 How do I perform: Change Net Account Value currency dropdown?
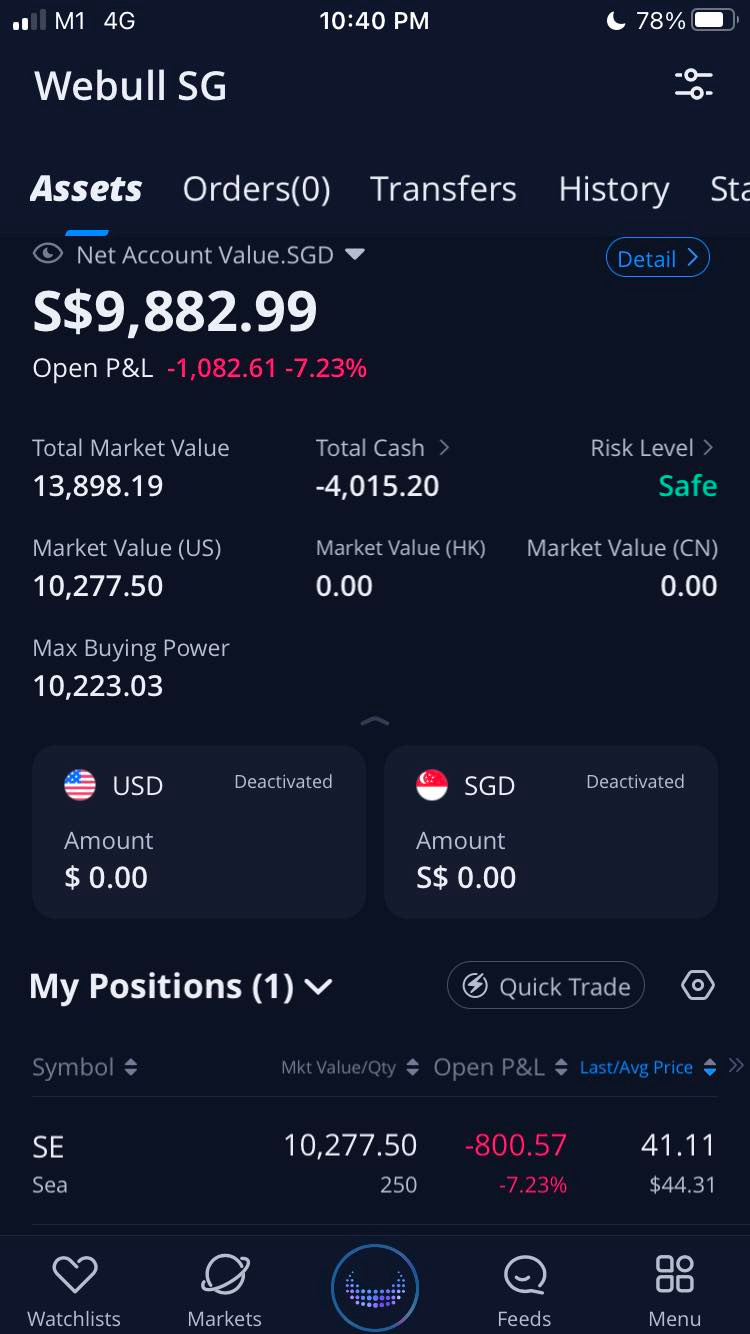(x=354, y=254)
